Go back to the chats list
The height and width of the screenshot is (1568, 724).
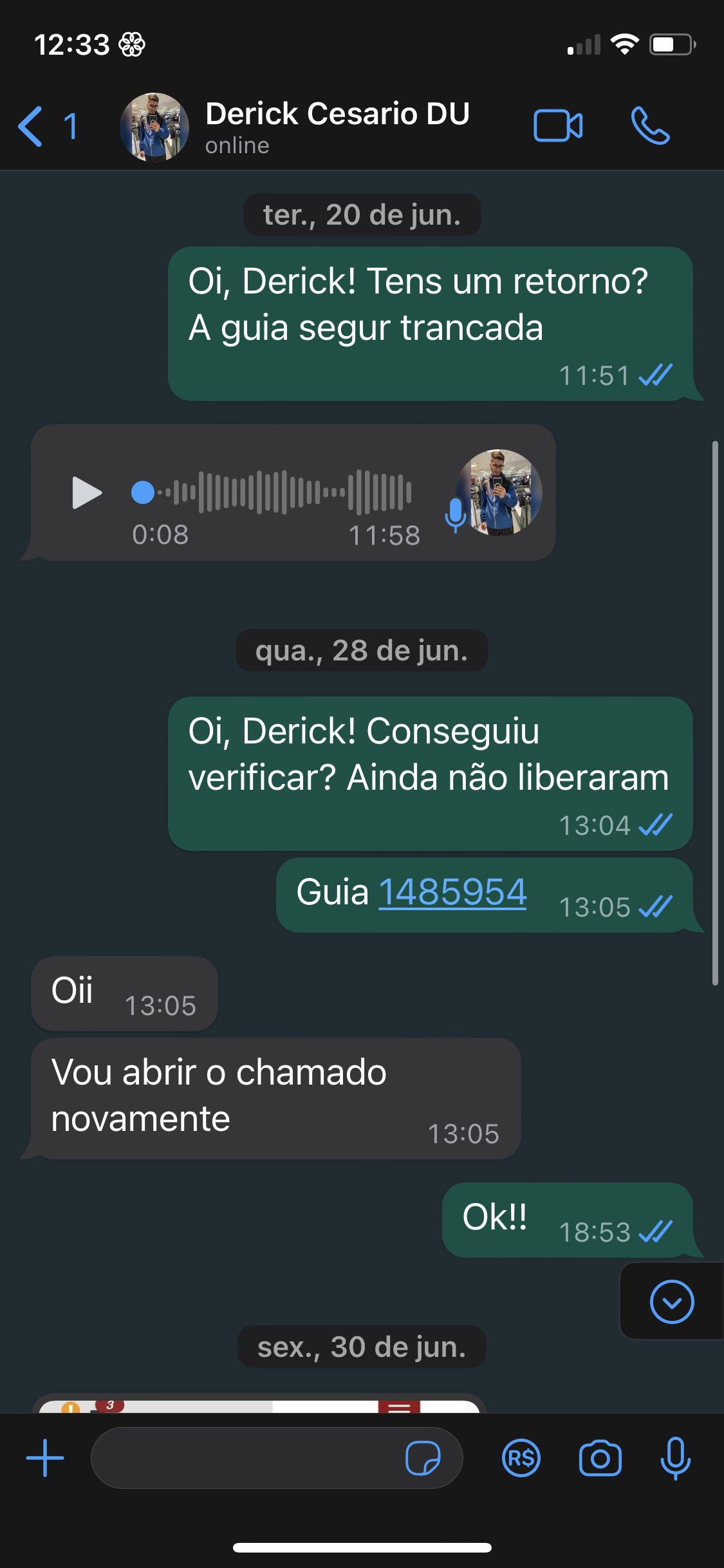(x=32, y=126)
